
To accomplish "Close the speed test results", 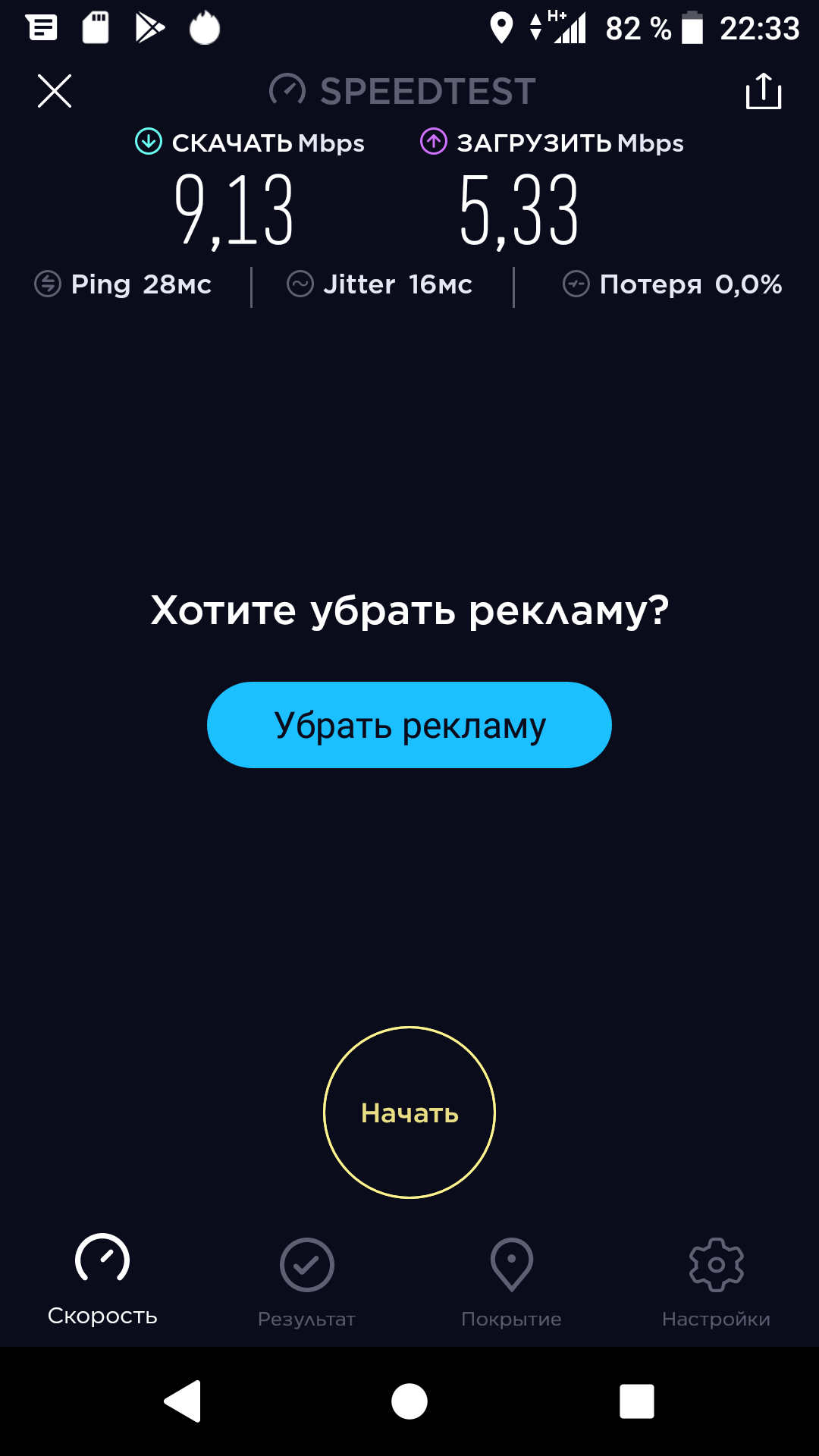I will [x=55, y=92].
